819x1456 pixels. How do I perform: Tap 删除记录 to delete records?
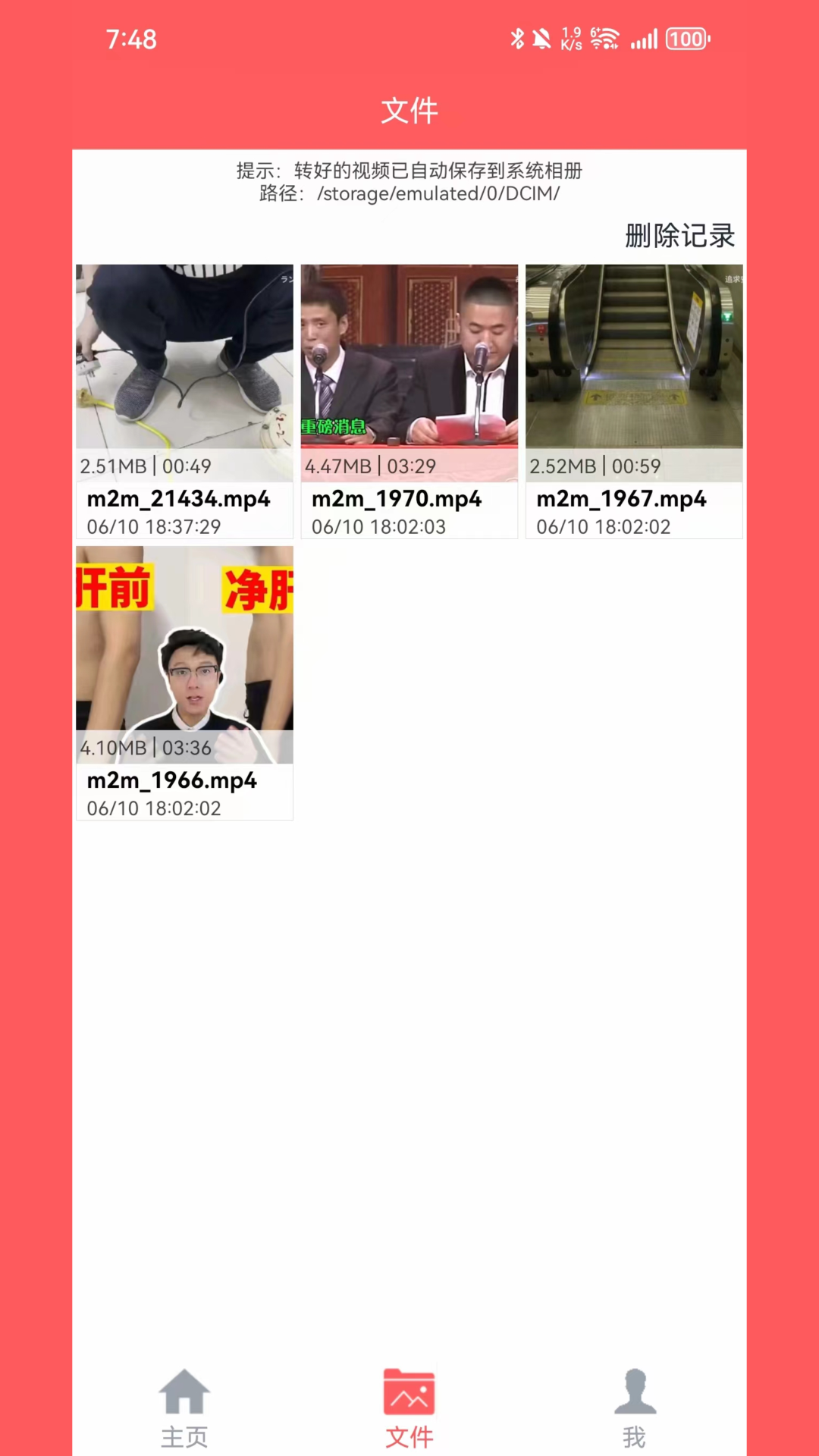pos(679,236)
